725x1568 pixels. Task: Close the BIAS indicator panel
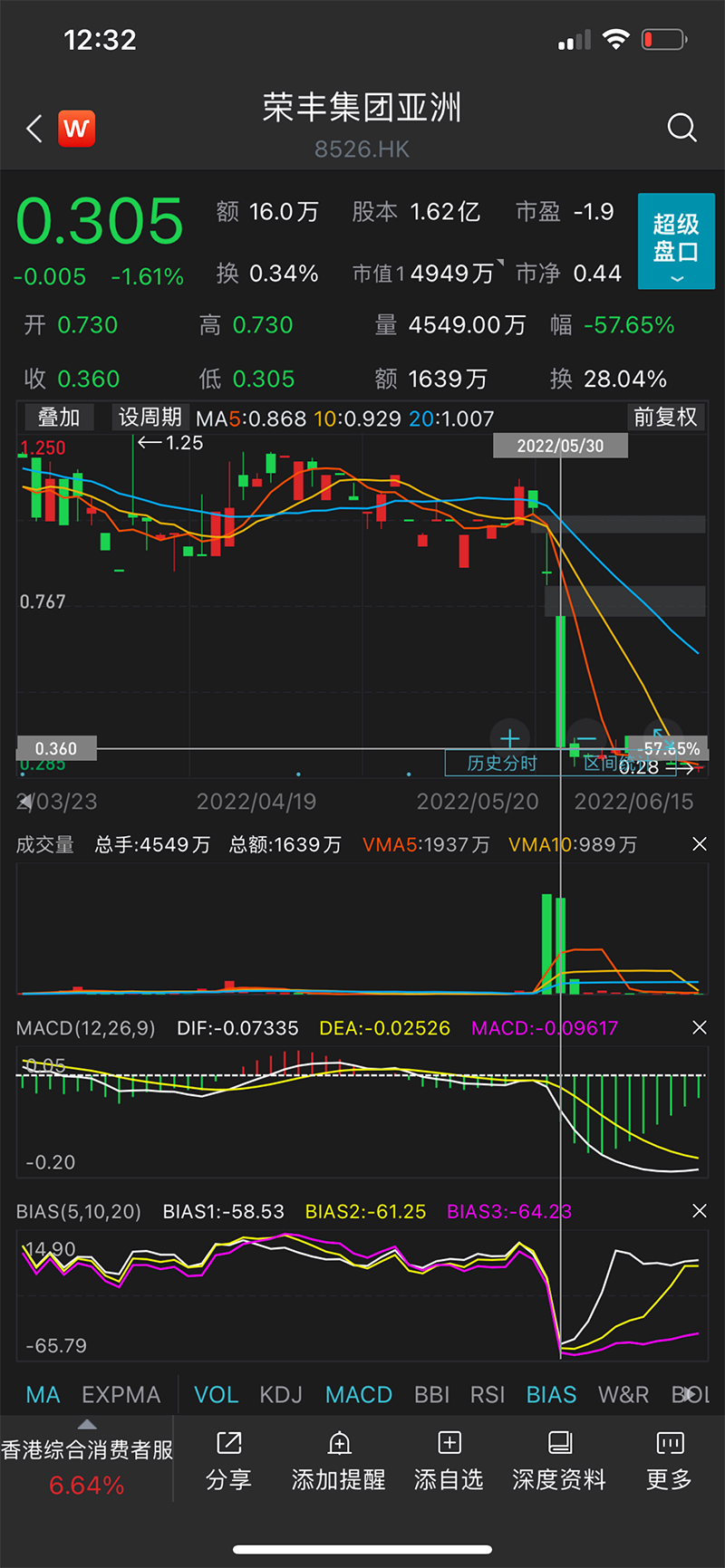click(x=700, y=1211)
